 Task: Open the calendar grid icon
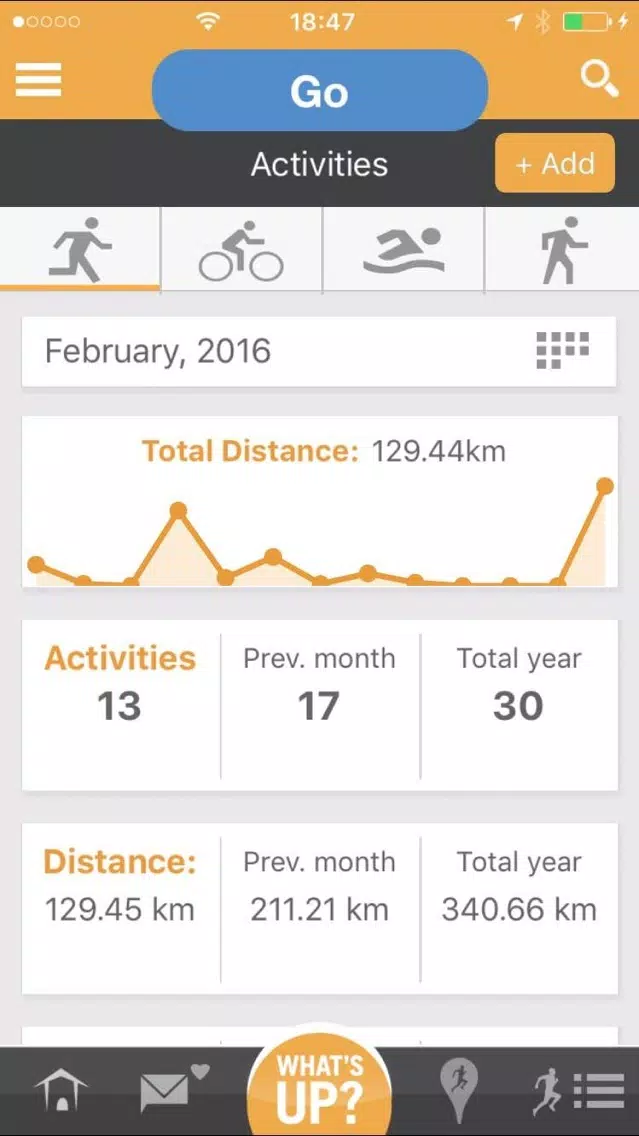click(562, 351)
